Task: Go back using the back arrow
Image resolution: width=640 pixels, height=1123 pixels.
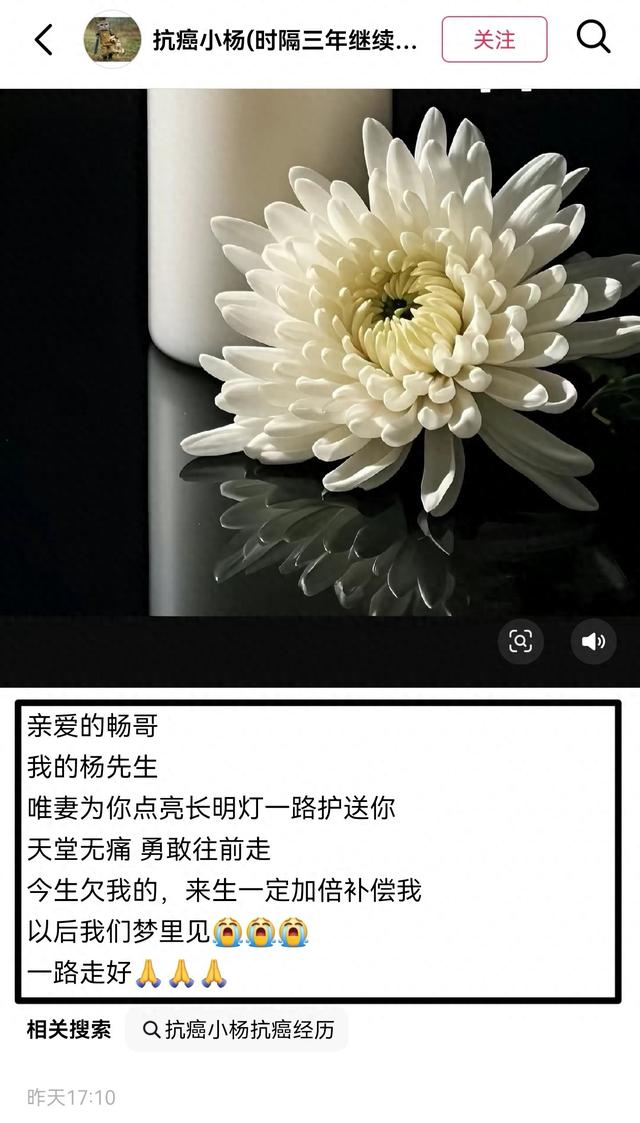Action: tap(43, 40)
